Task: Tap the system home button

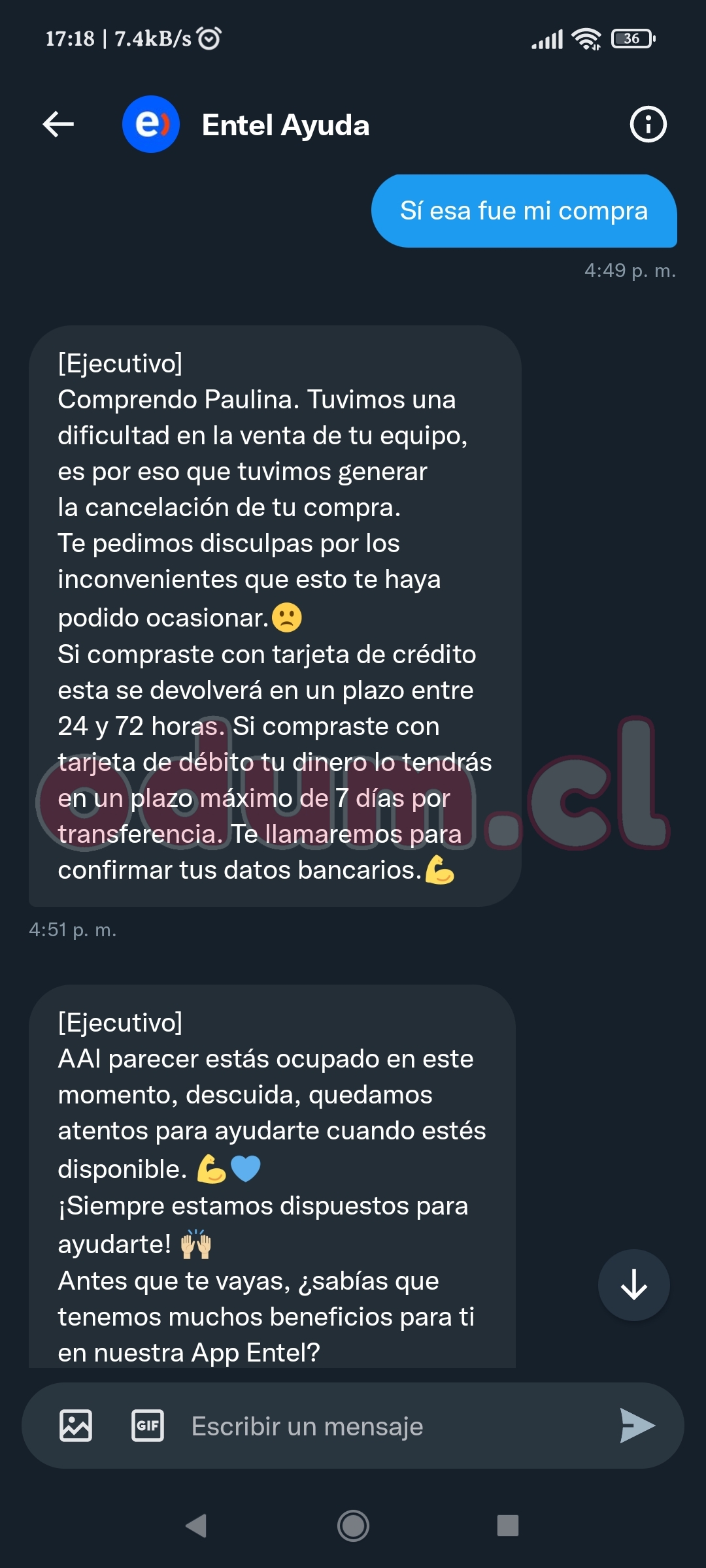Action: [353, 1526]
